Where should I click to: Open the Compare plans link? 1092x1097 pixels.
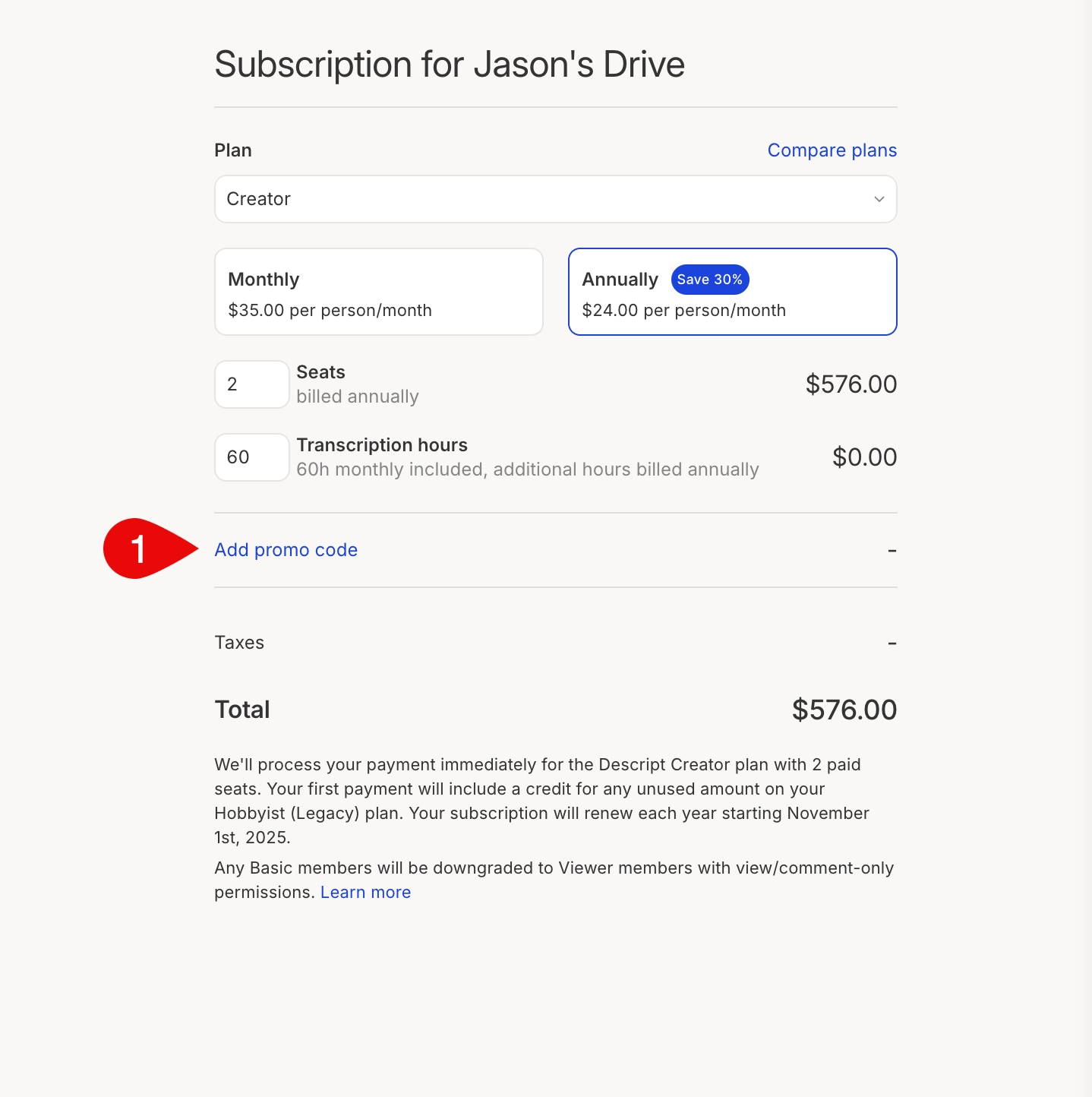tap(832, 150)
